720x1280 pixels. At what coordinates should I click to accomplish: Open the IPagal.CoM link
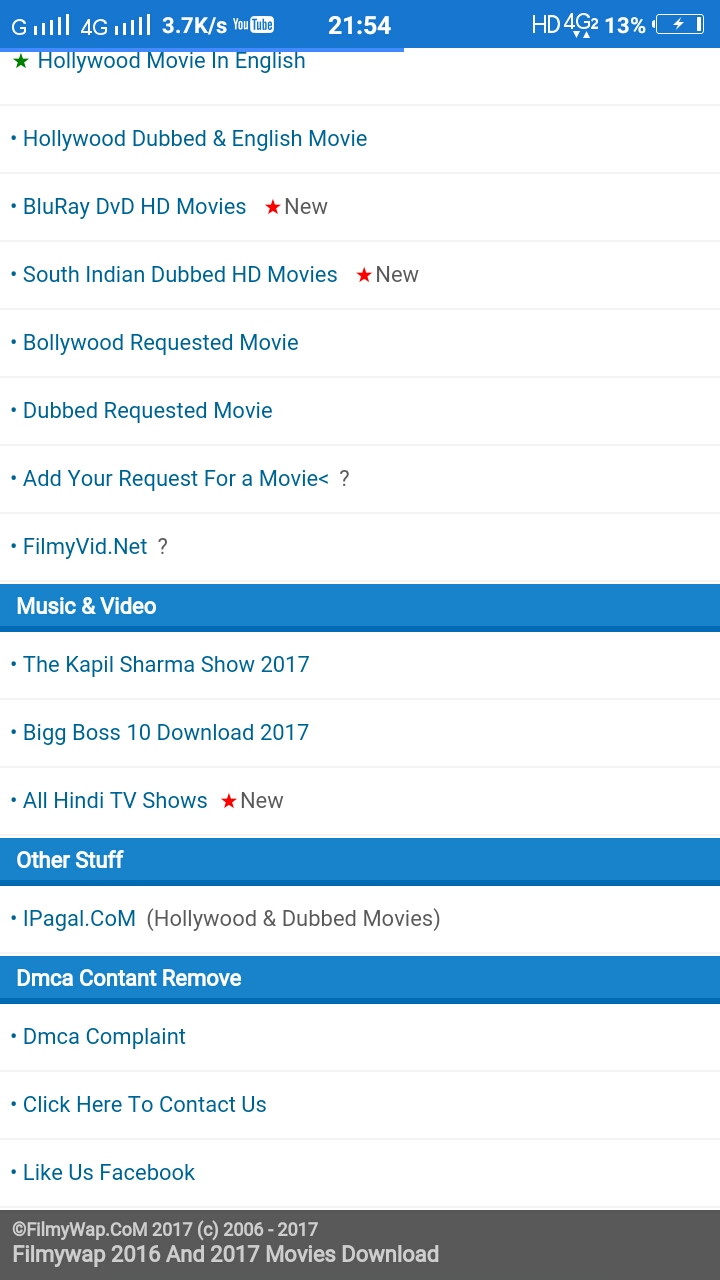[x=79, y=919]
